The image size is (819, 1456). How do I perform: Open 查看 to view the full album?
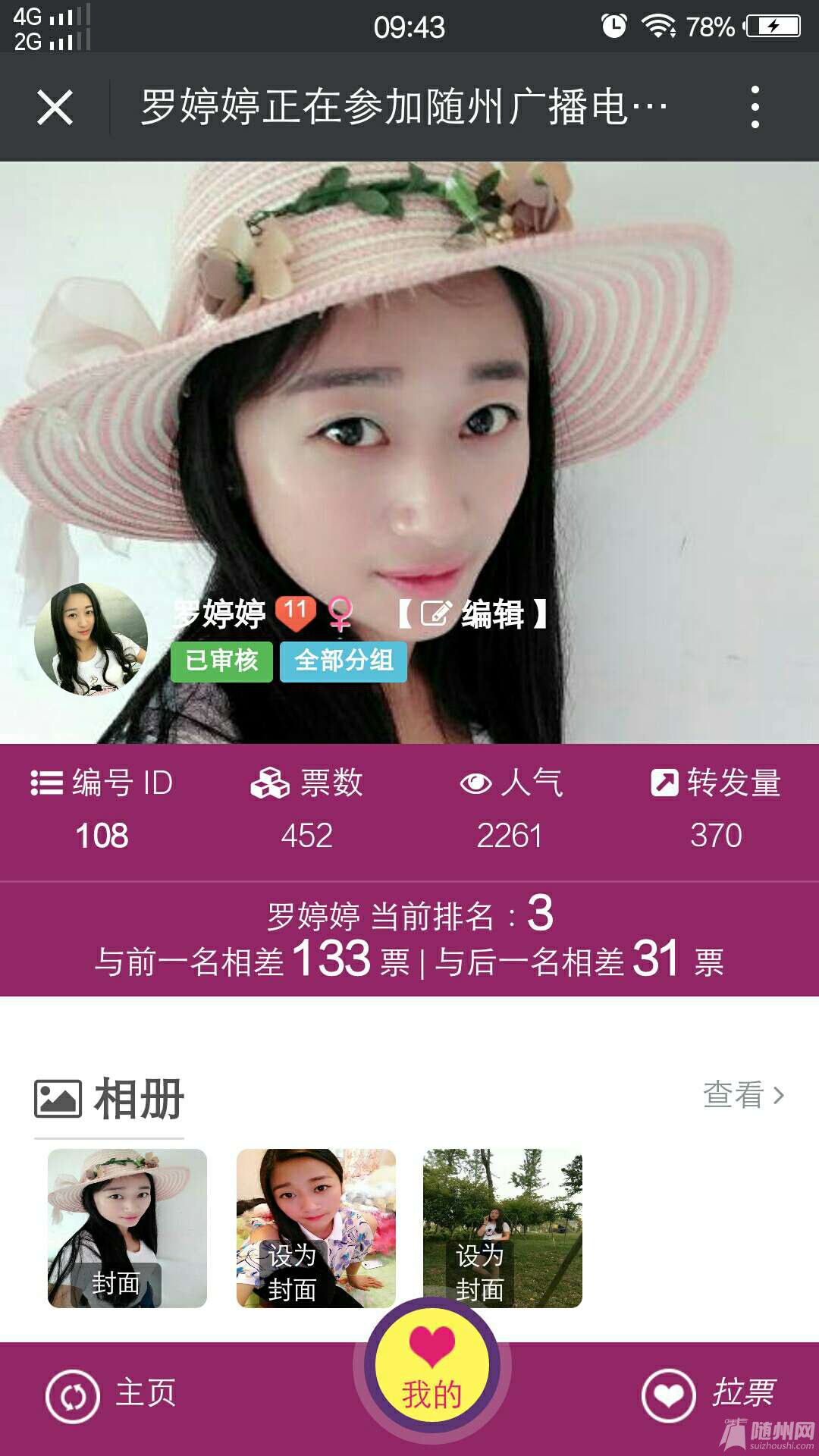coord(743,1095)
